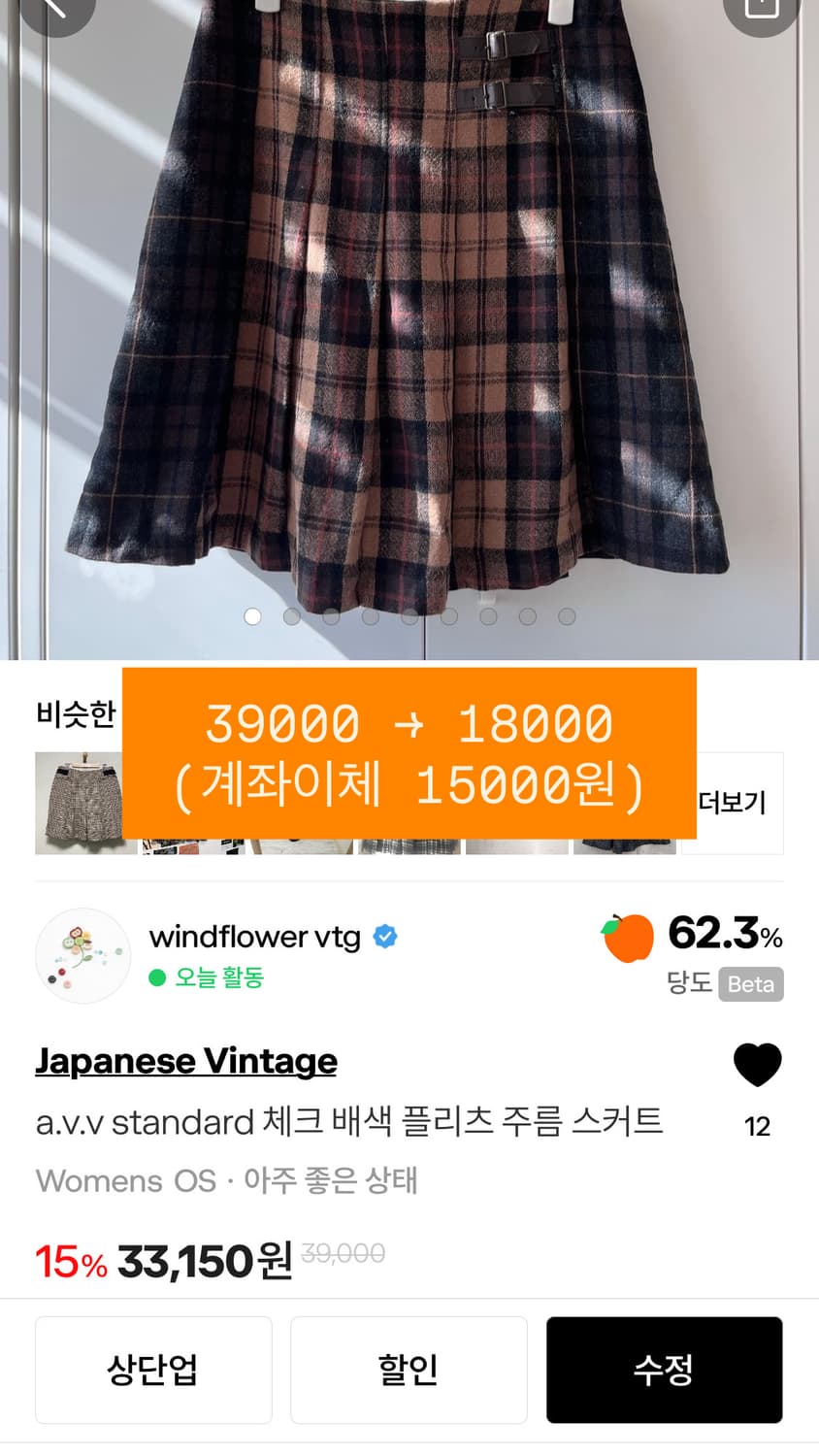Tap the likes count showing 12
The height and width of the screenshot is (1456, 819).
point(758,1126)
